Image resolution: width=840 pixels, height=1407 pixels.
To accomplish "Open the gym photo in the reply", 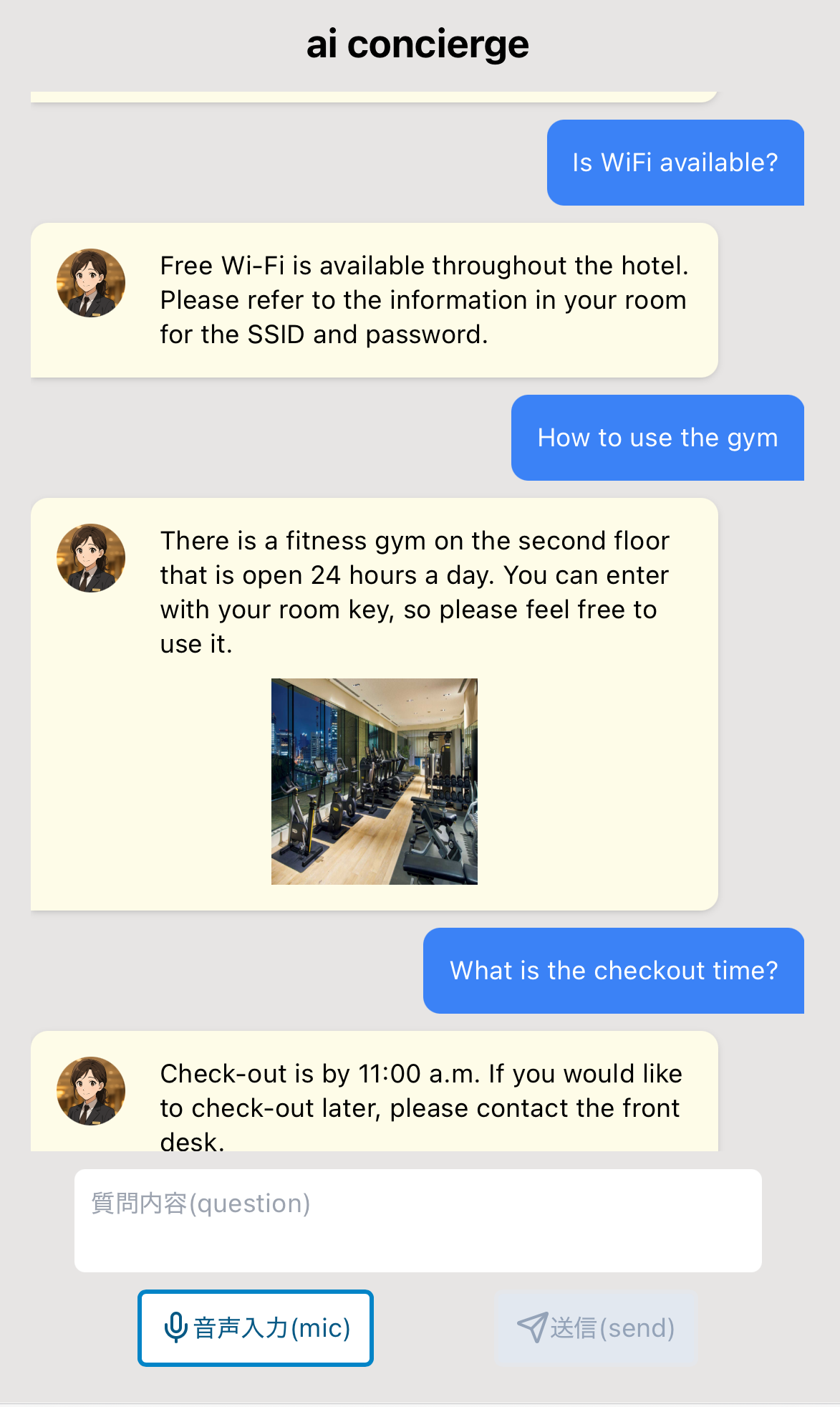I will click(x=374, y=781).
